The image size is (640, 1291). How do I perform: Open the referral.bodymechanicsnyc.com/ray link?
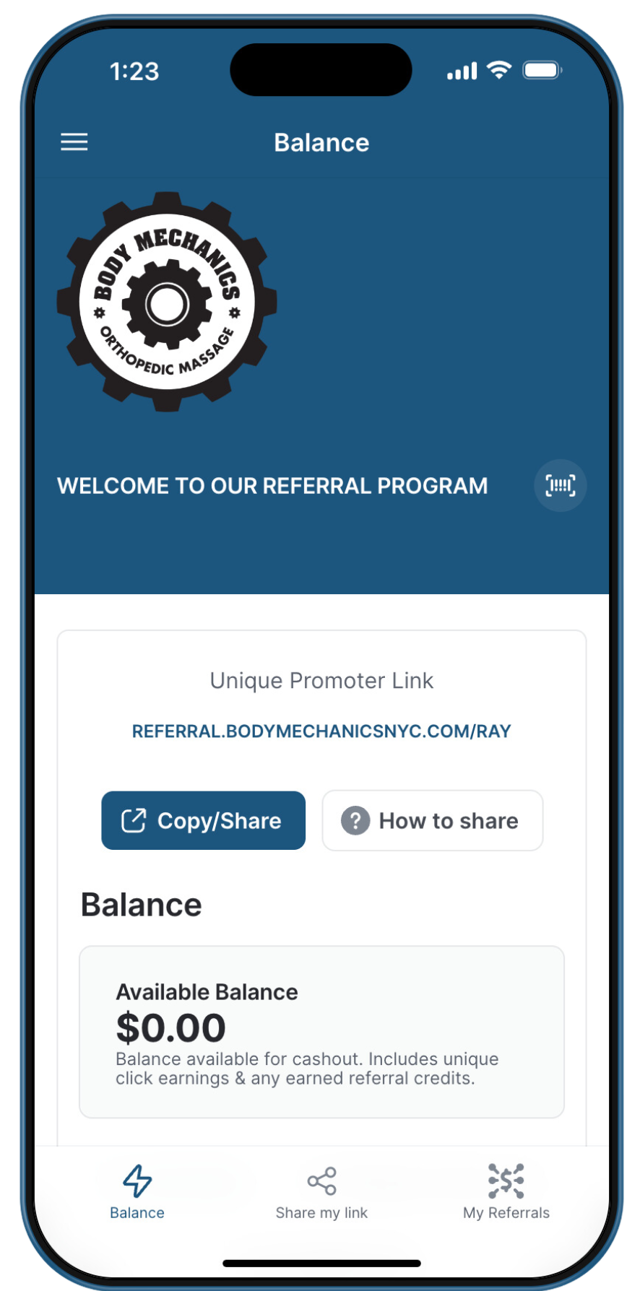click(321, 731)
